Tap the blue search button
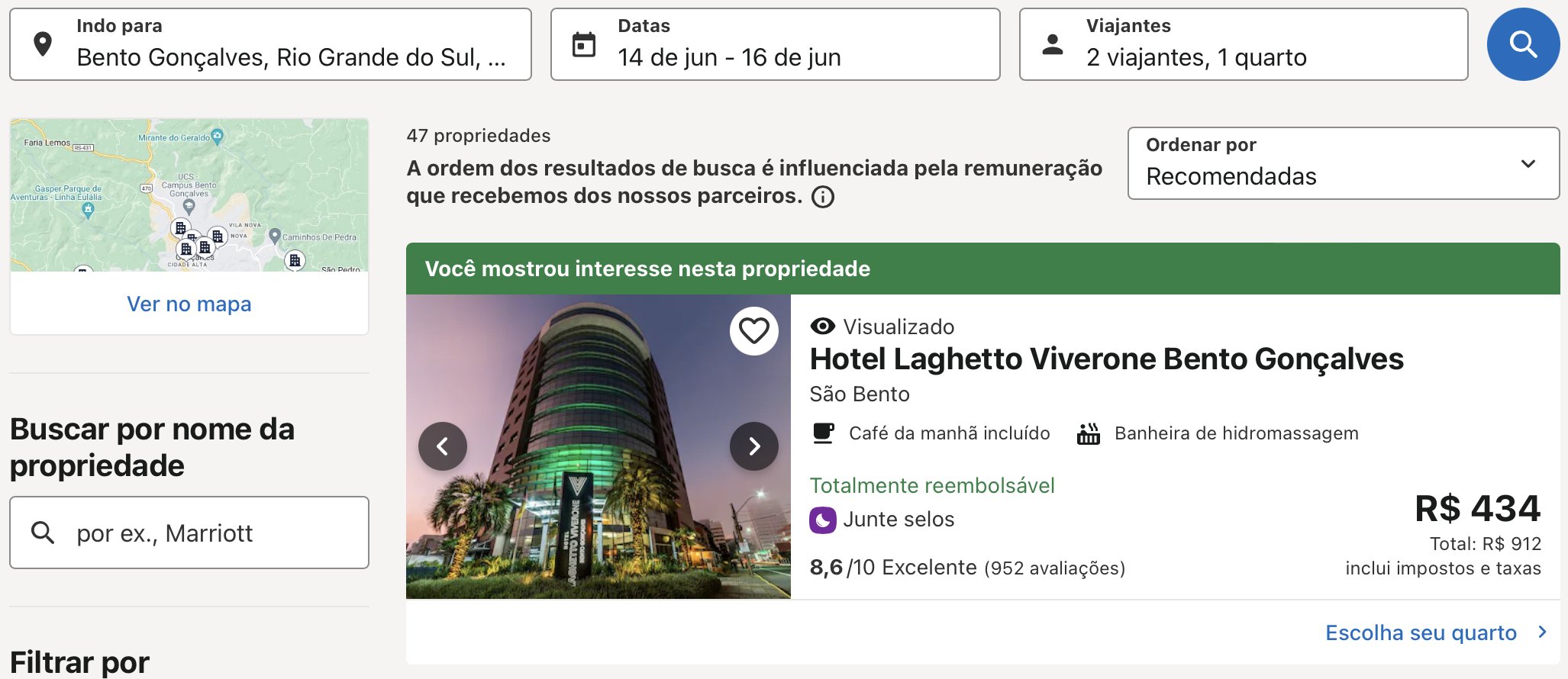The width and height of the screenshot is (1568, 679). [1522, 44]
